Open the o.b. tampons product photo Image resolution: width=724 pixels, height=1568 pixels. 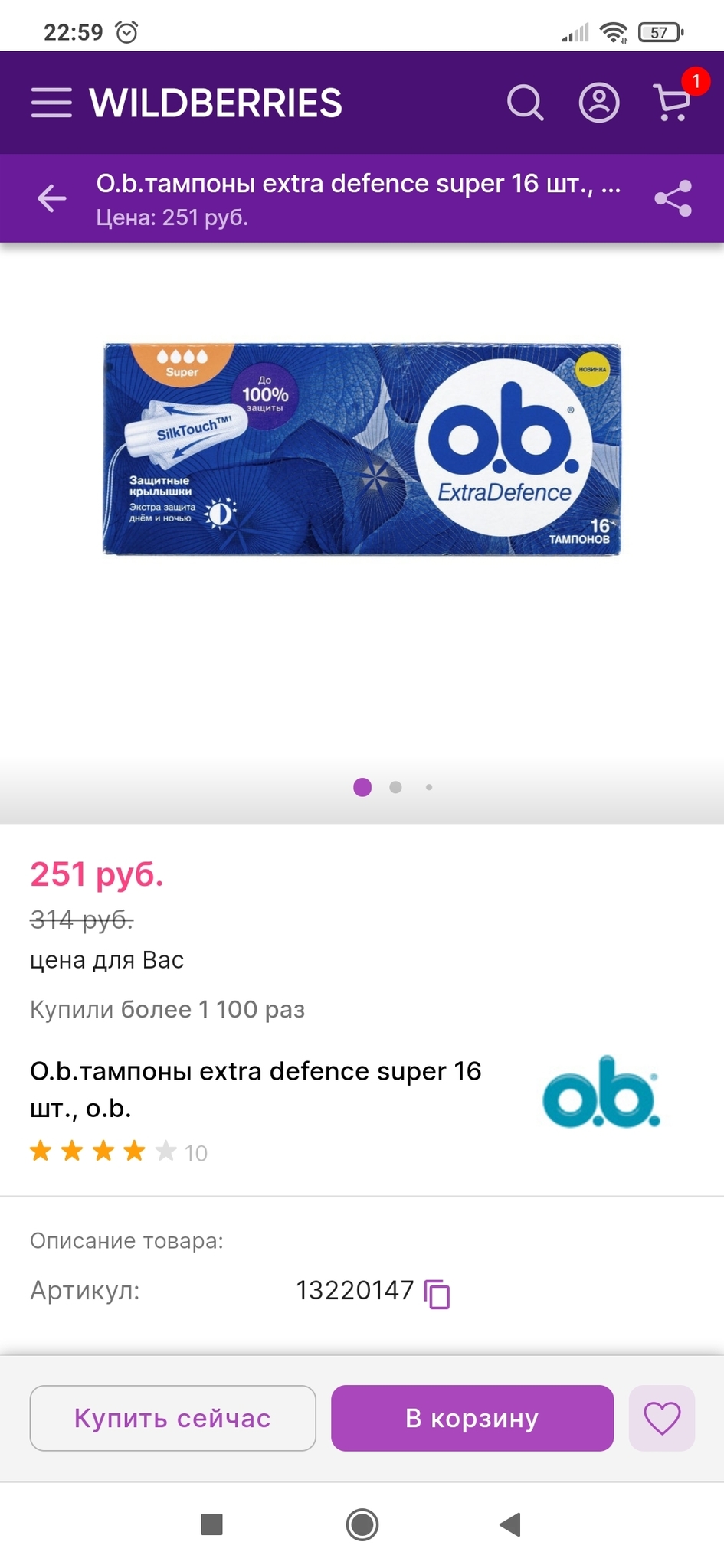[362, 449]
